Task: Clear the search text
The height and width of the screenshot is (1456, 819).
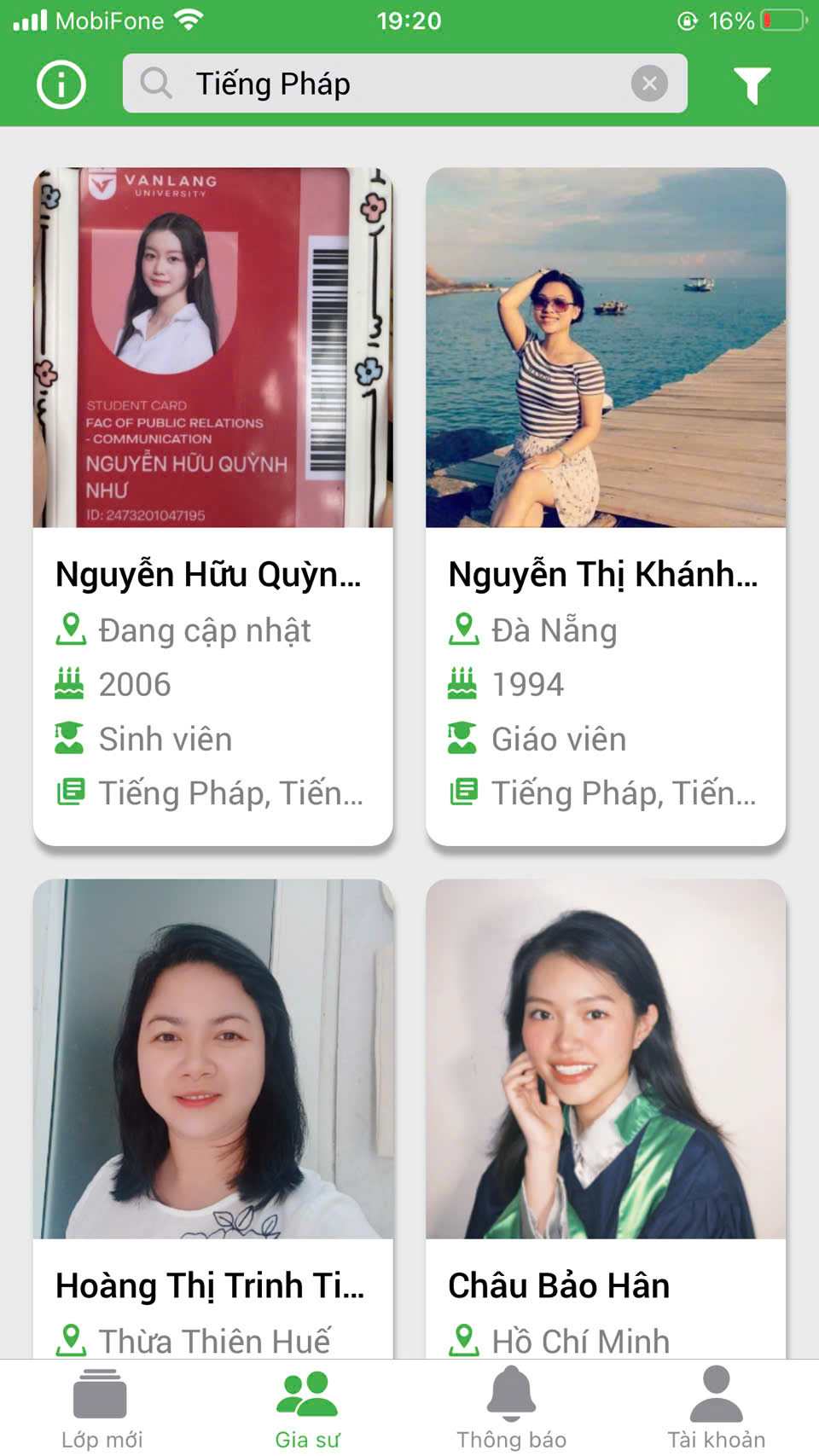Action: click(649, 84)
